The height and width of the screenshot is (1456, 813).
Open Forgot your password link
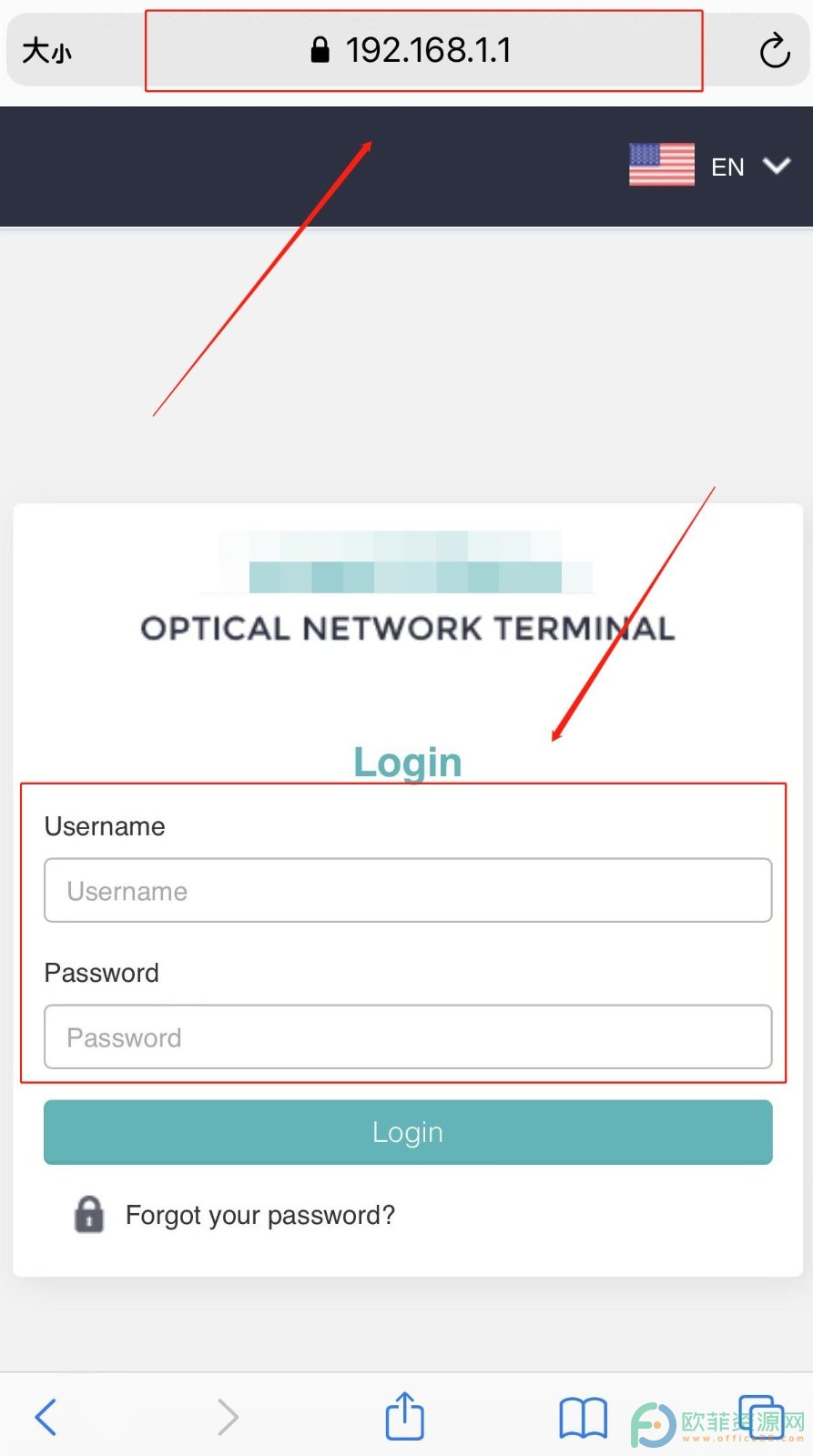[259, 1215]
